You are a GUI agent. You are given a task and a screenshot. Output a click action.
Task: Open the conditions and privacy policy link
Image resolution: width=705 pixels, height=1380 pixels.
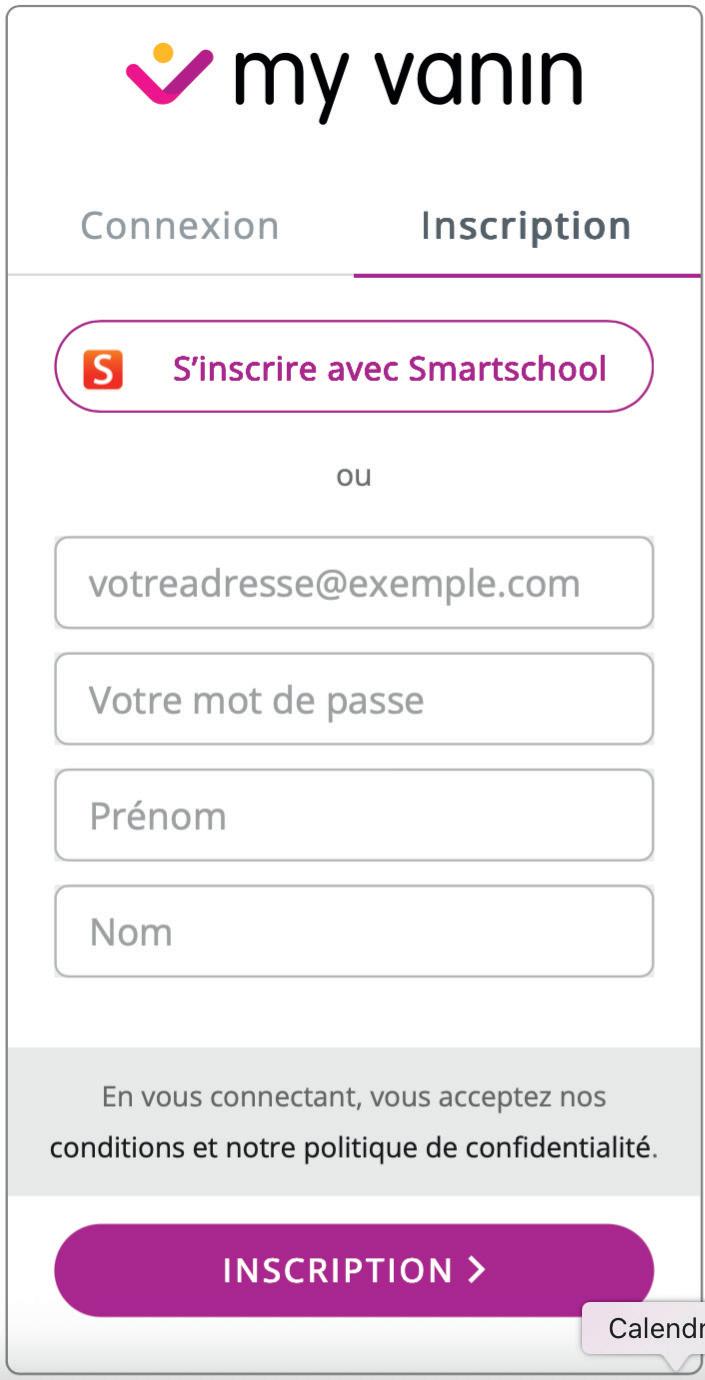(352, 1146)
